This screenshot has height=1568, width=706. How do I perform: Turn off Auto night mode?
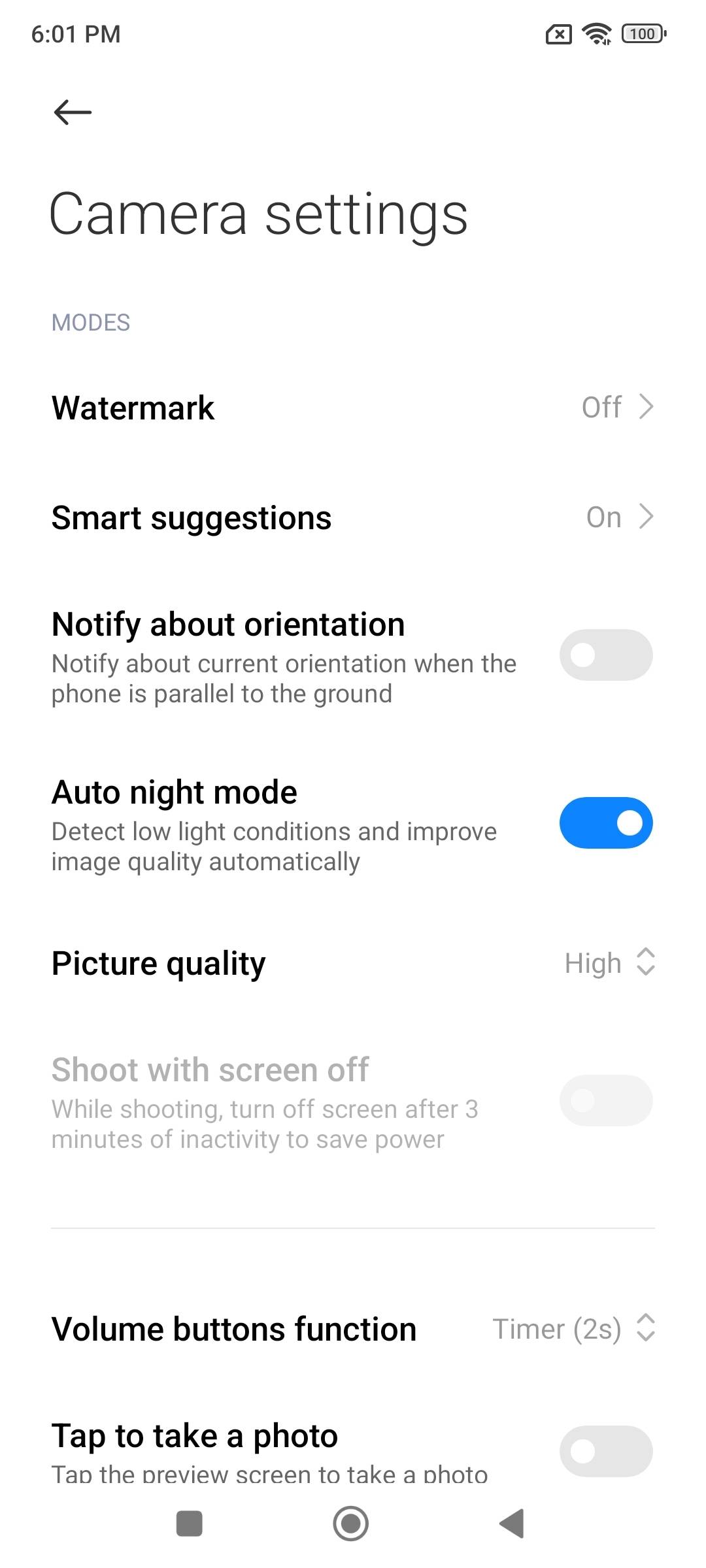pyautogui.click(x=605, y=823)
